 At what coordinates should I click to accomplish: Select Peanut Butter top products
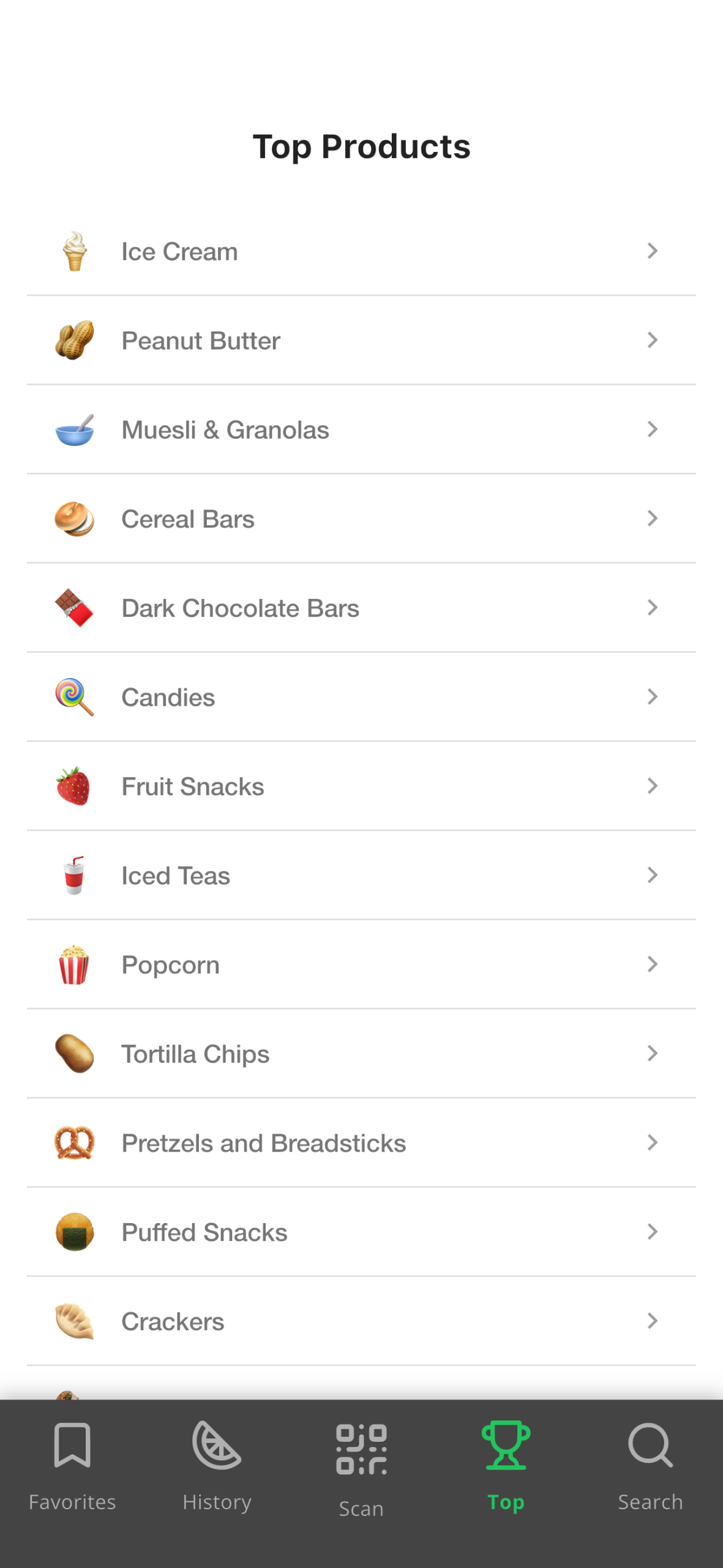(x=361, y=341)
